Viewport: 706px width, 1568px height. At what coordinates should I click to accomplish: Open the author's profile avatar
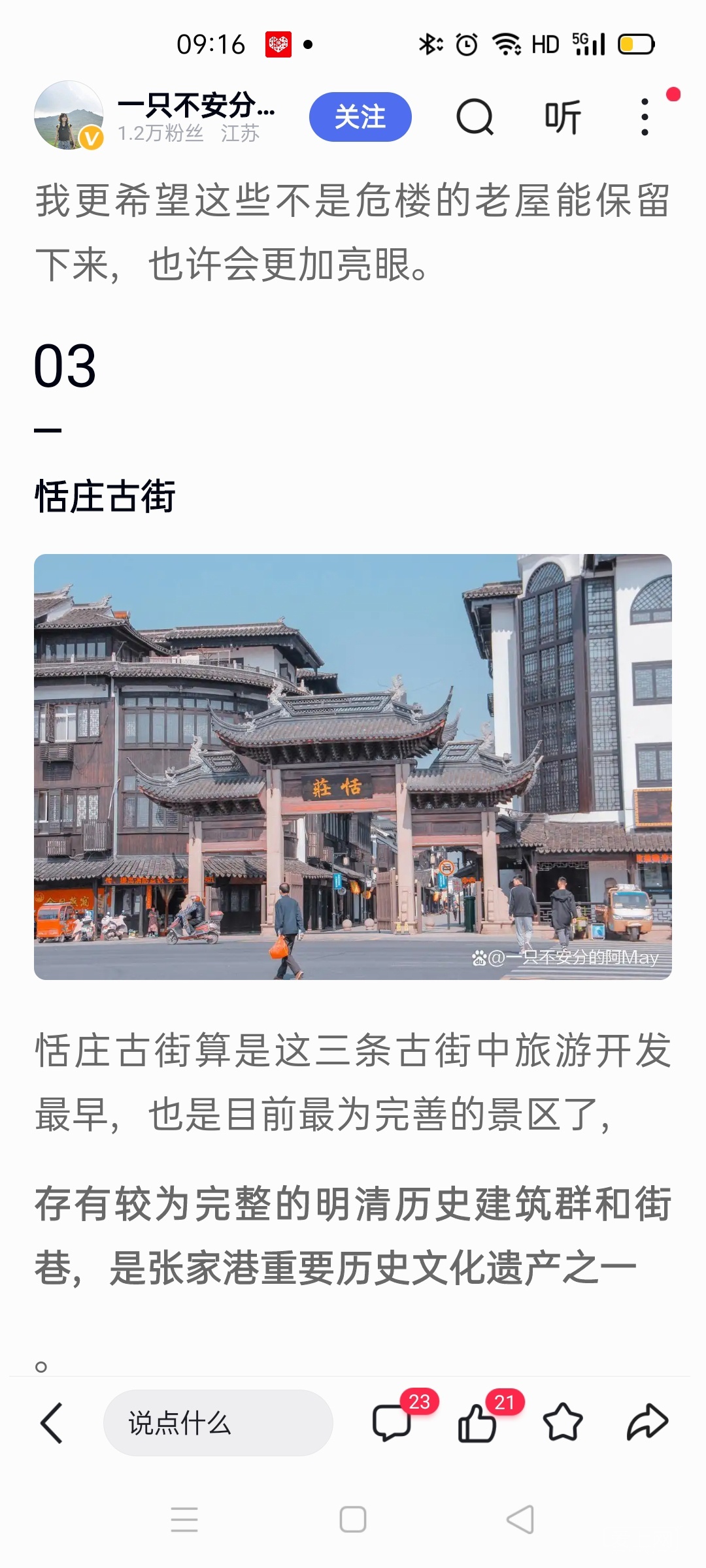click(x=69, y=116)
